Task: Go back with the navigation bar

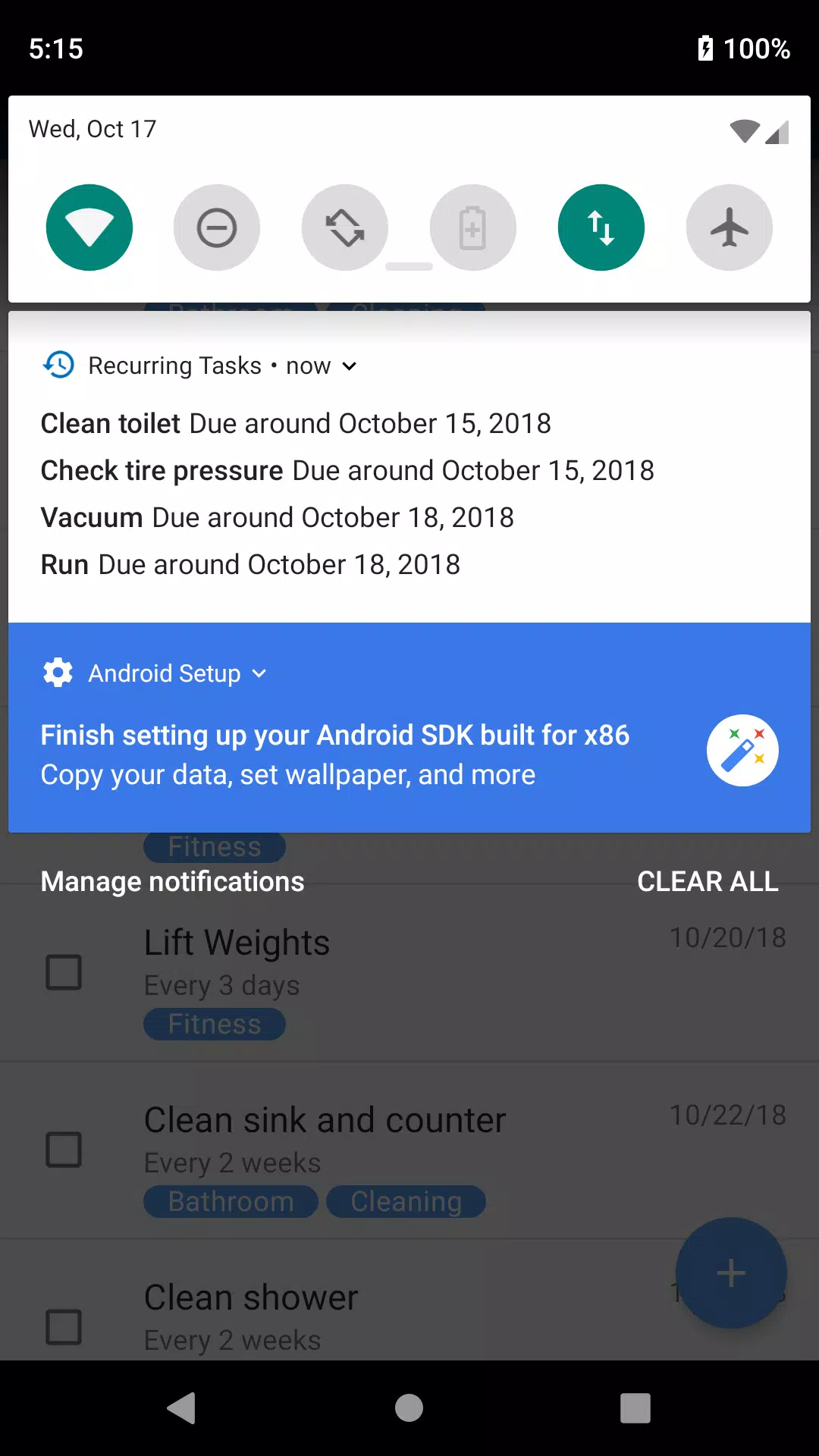Action: pos(182,1408)
